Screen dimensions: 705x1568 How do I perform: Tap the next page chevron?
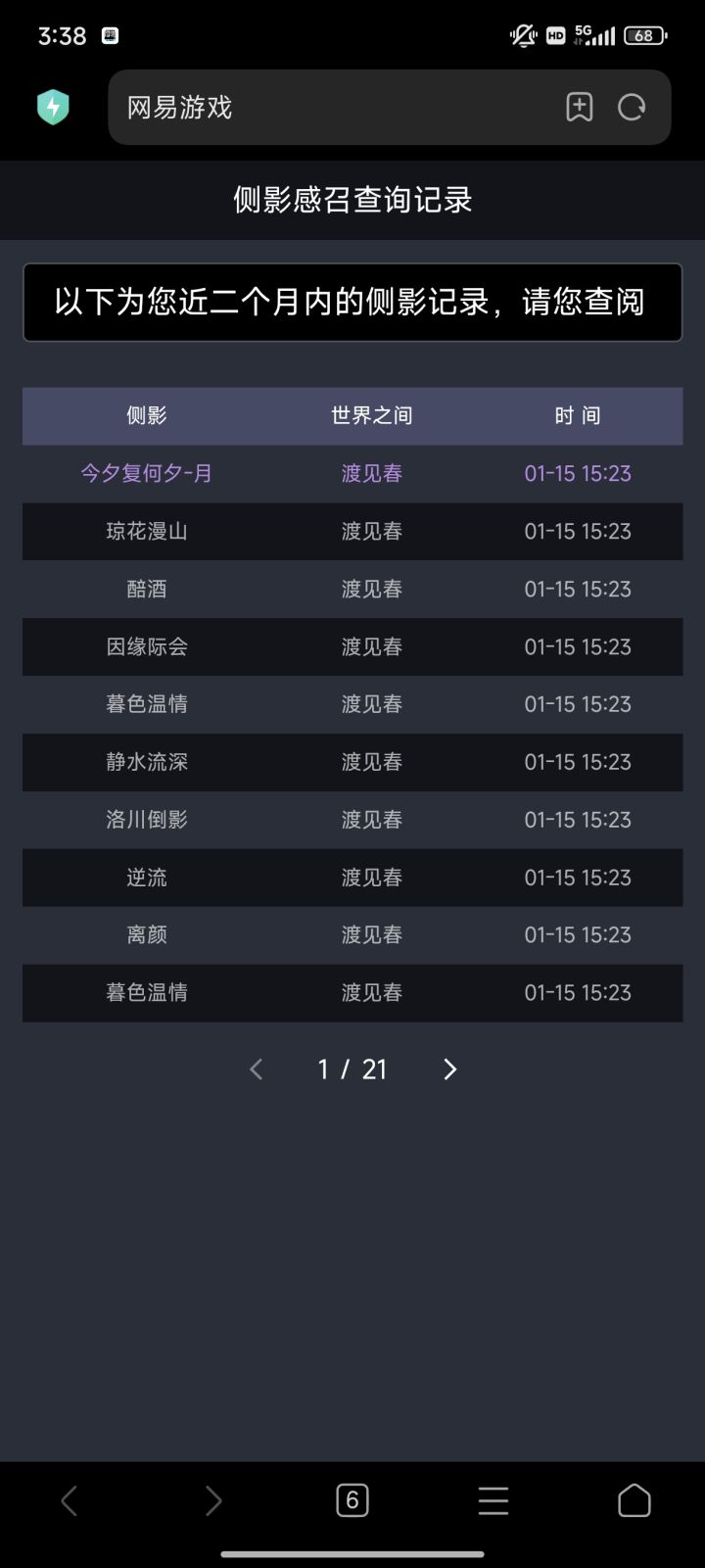[x=449, y=1069]
